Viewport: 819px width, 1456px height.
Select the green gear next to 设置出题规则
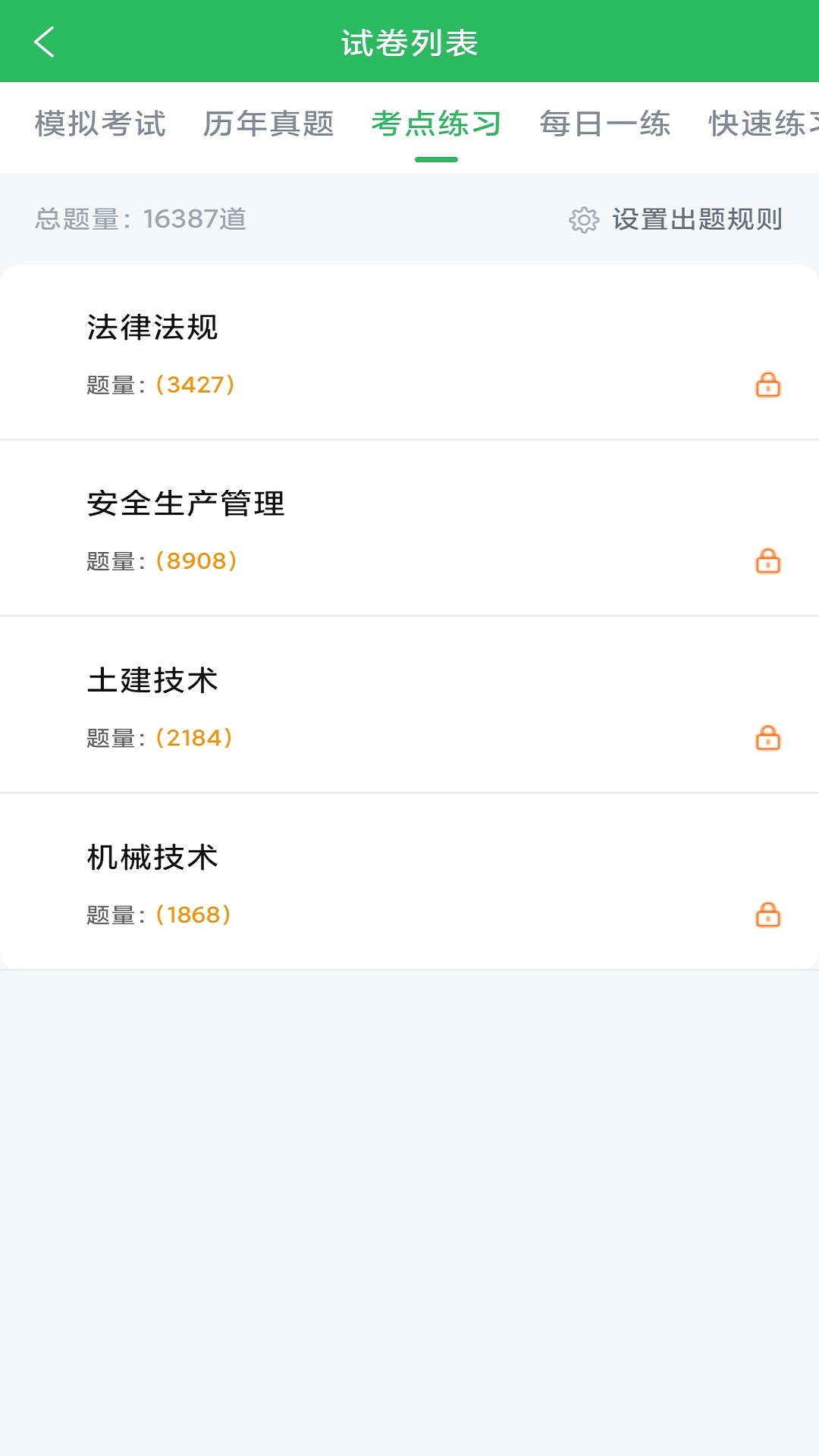point(584,220)
